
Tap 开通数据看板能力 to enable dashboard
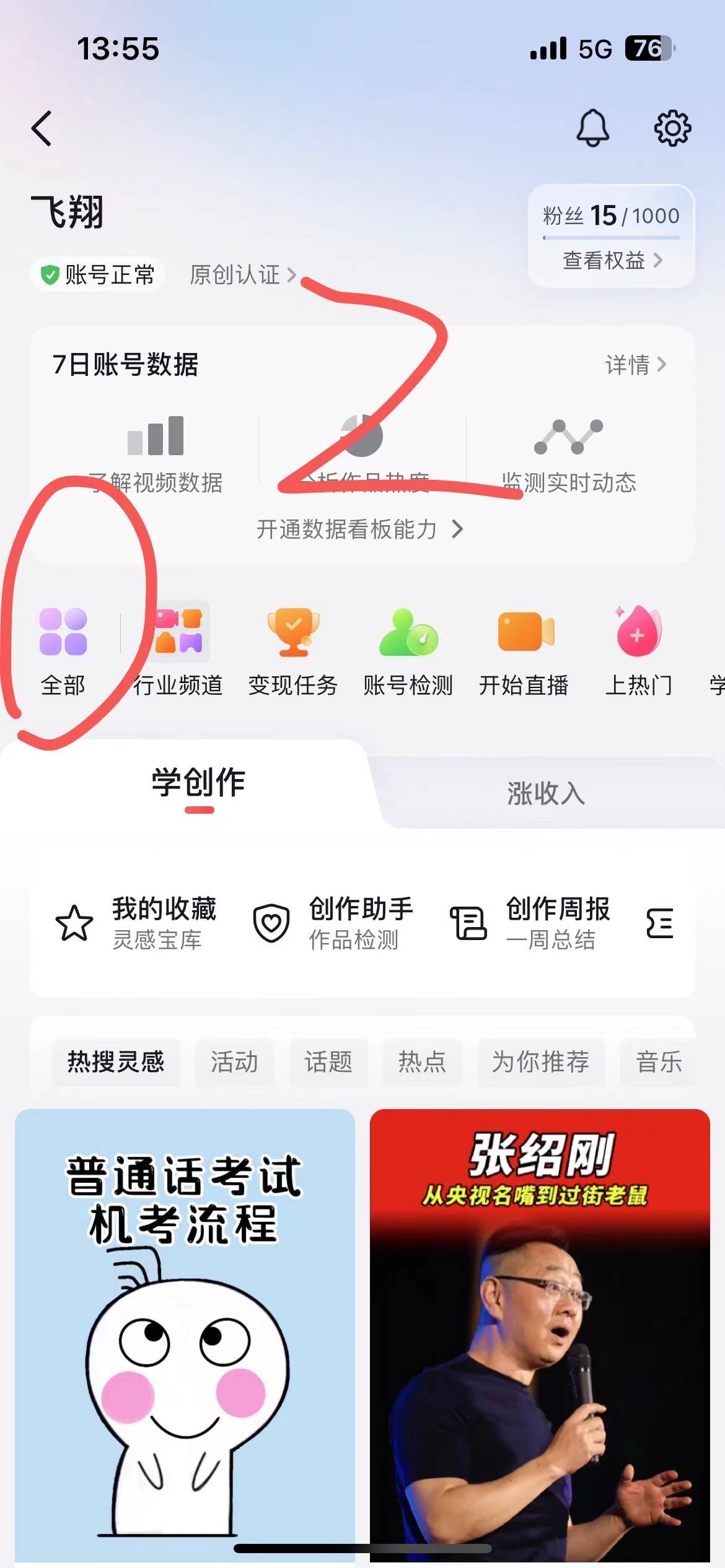(359, 529)
